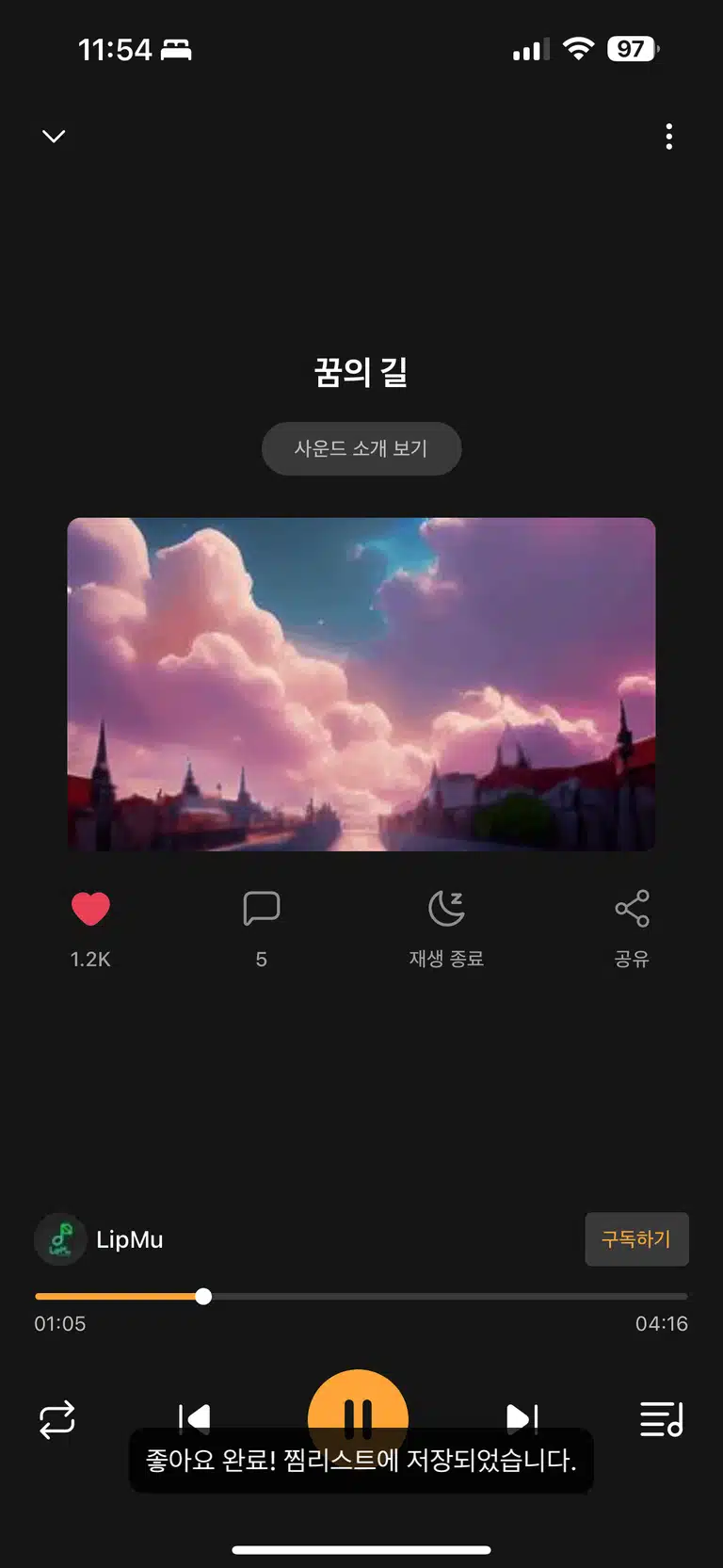Image resolution: width=723 pixels, height=1568 pixels.
Task: Unlike the track with the heart icon
Action: pos(90,909)
